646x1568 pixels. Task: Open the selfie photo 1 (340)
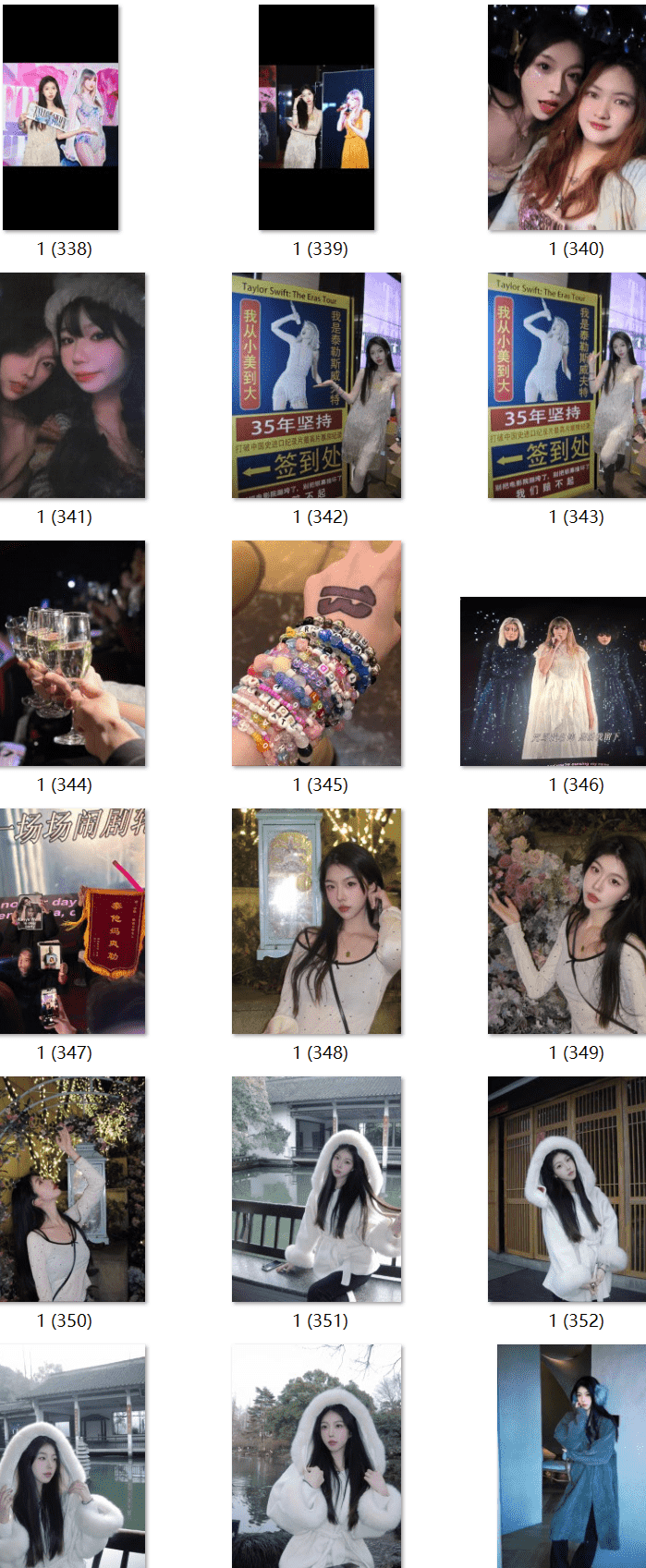566,117
